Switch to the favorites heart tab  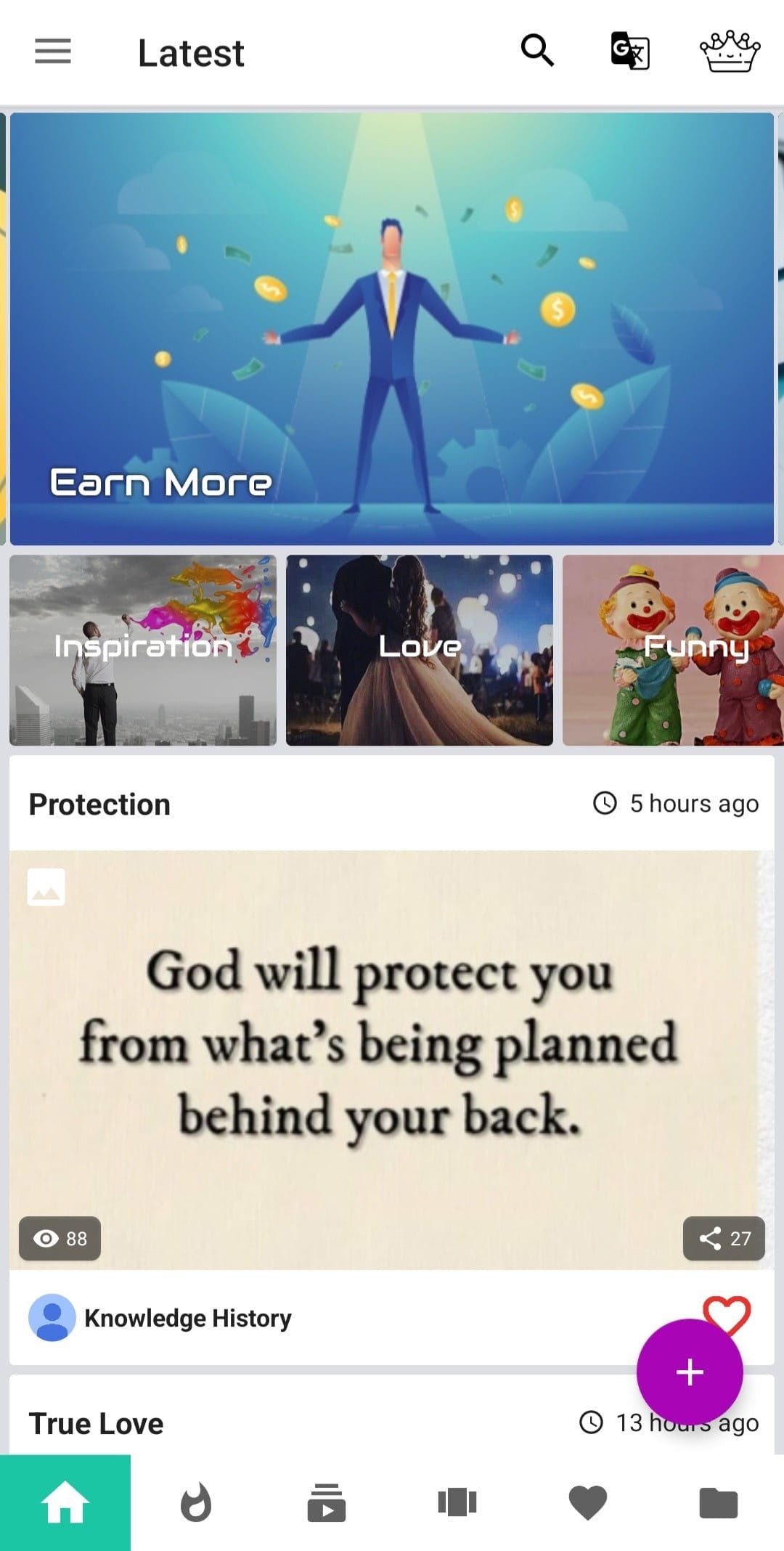click(588, 1503)
